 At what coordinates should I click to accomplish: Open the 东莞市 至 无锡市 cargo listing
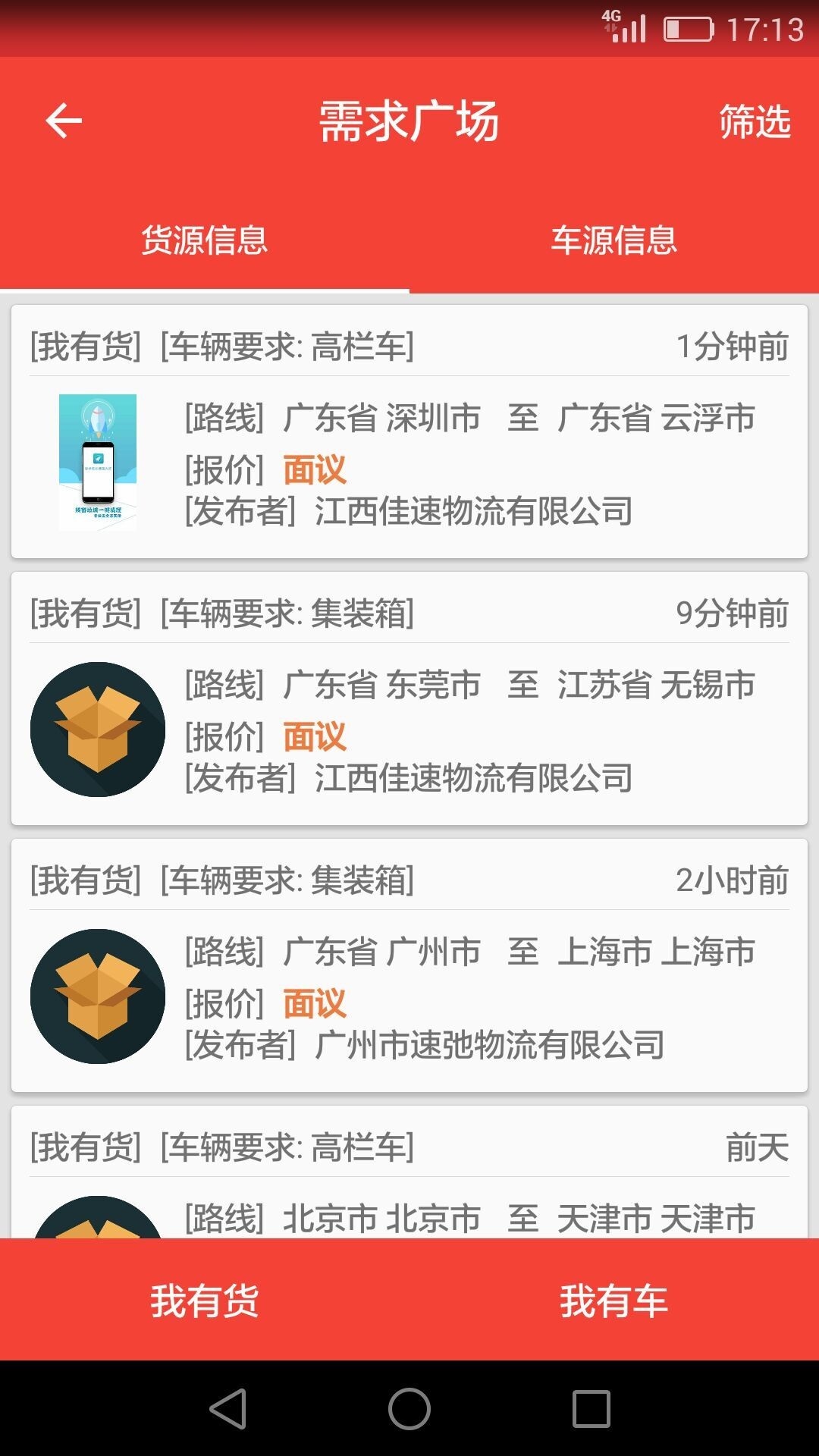pyautogui.click(x=409, y=699)
